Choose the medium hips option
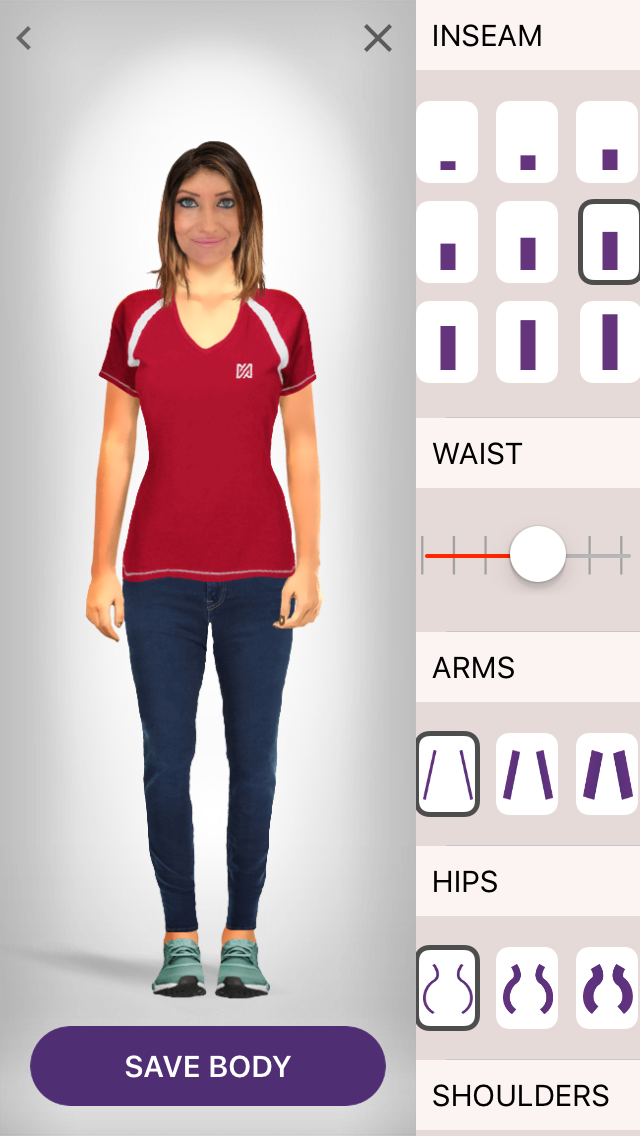Image resolution: width=640 pixels, height=1136 pixels. point(527,987)
